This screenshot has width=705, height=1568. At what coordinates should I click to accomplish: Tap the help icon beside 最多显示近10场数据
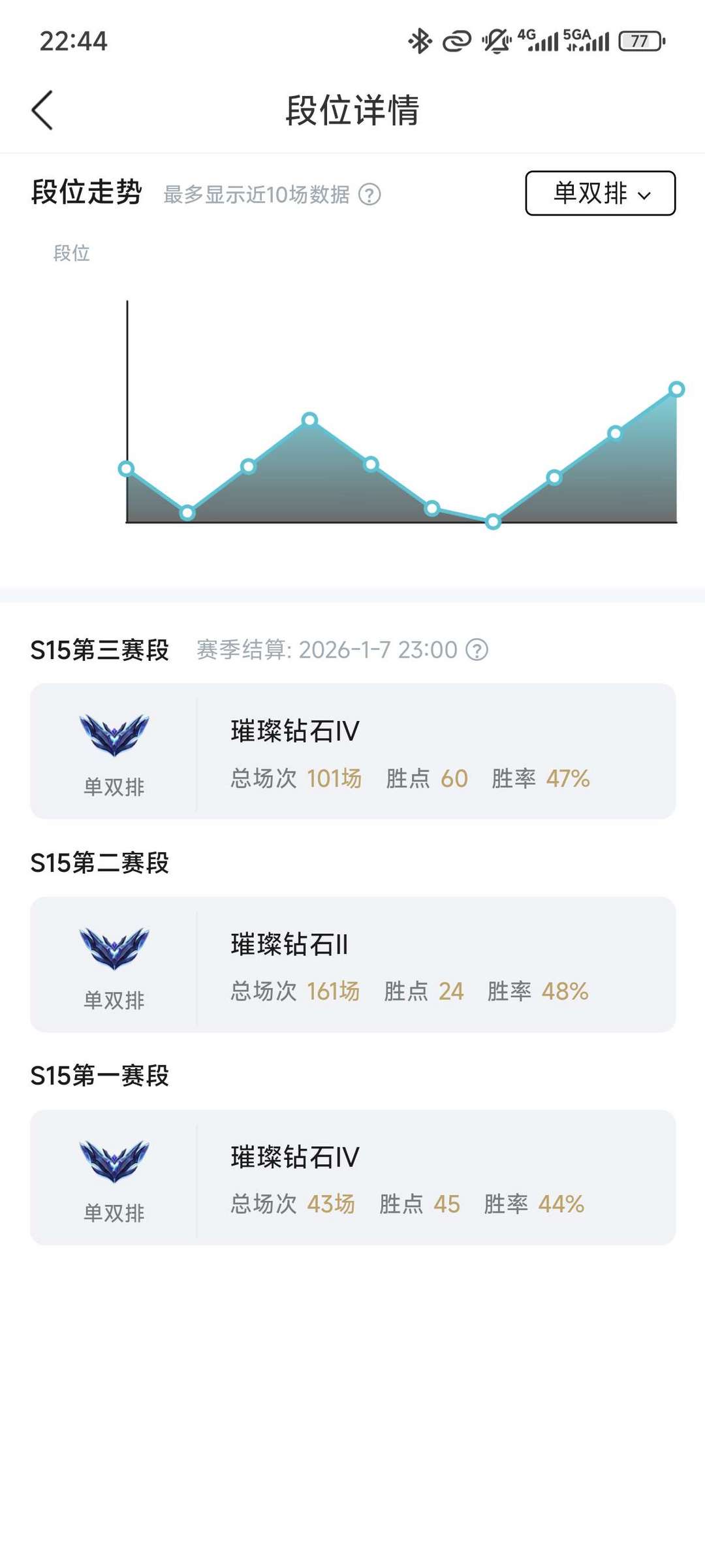point(370,195)
